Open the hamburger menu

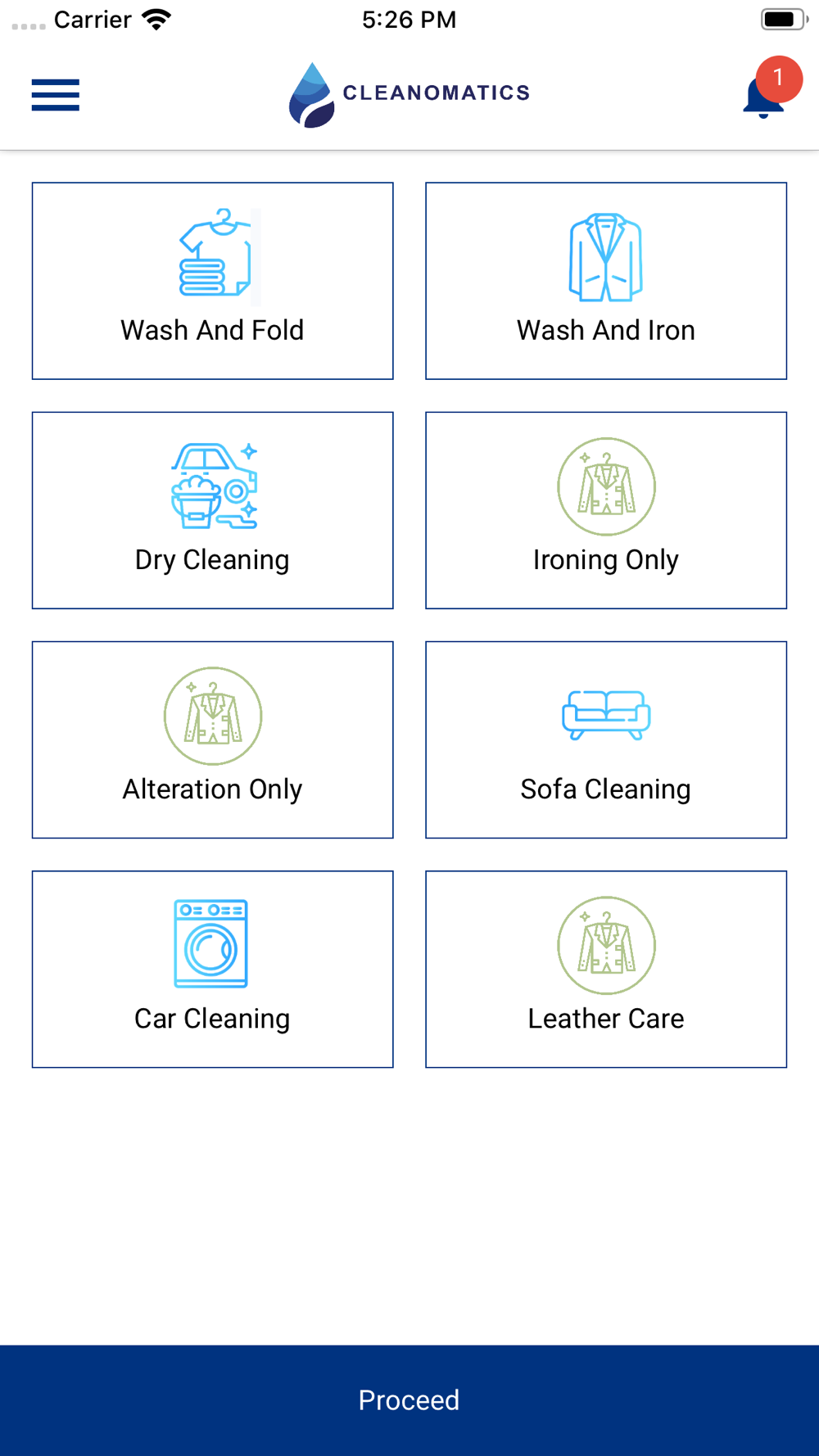click(56, 95)
